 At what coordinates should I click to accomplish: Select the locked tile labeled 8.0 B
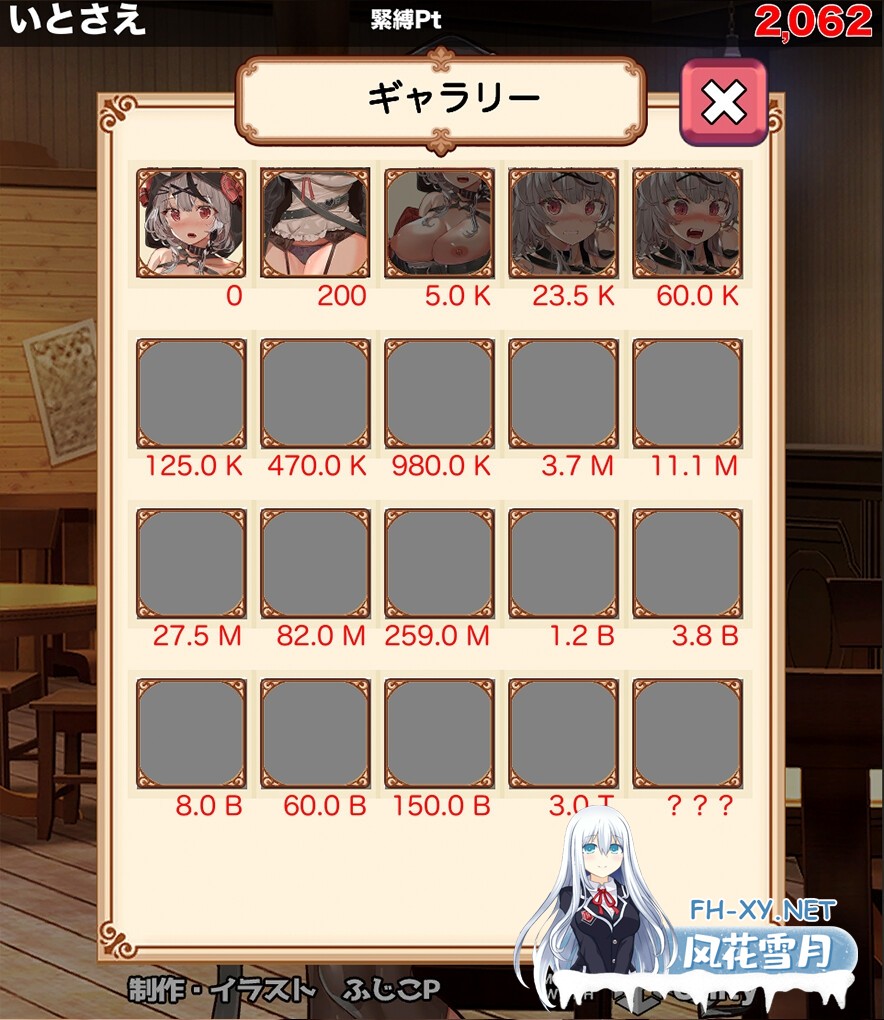(191, 733)
